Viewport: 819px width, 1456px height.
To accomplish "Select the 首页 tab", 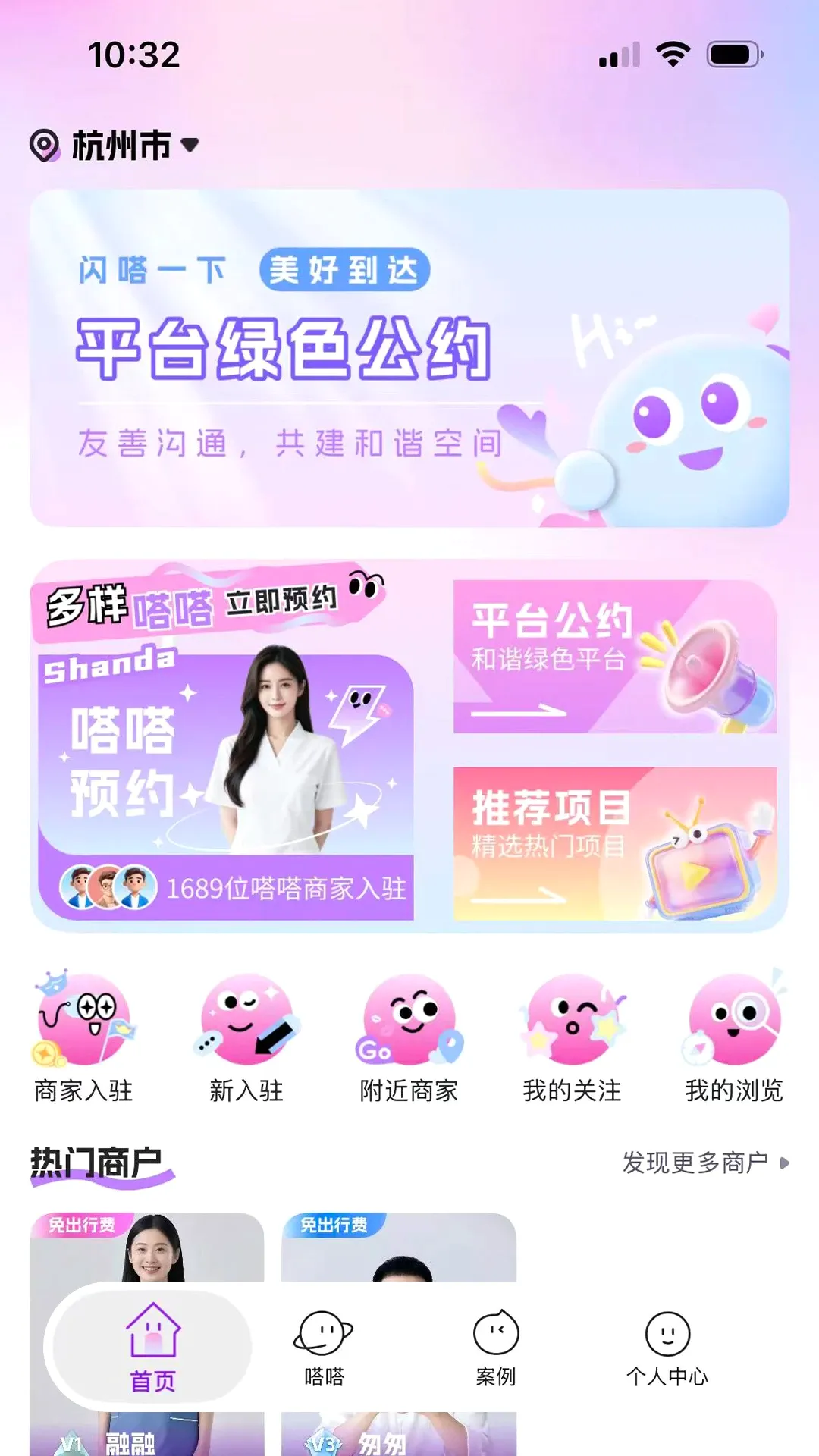I will pyautogui.click(x=152, y=1348).
